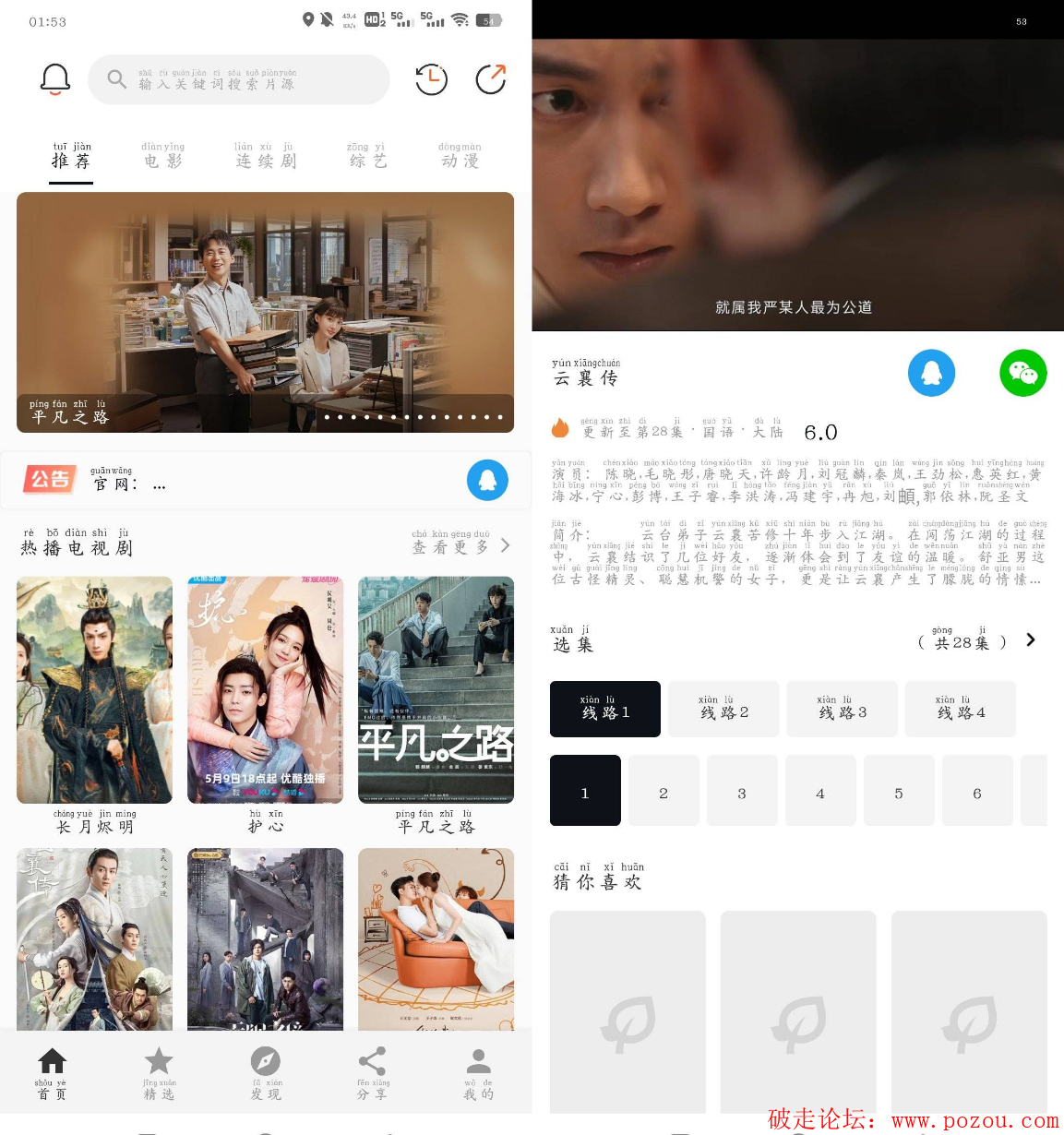
Task: Open 我的 profile tab
Action: (x=478, y=1073)
